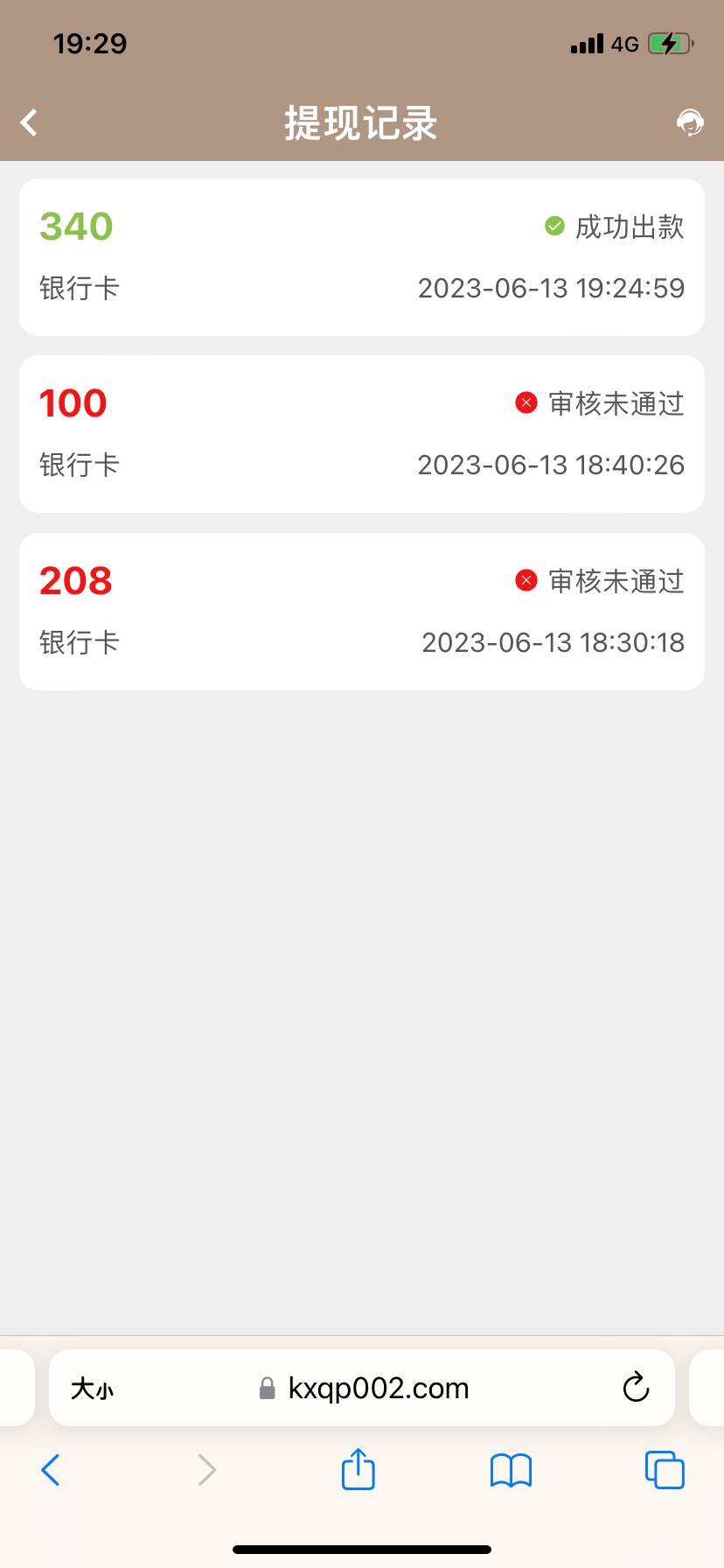The image size is (724, 1568).
Task: Open the 208 审核未通过 withdrawal record
Action: [362, 612]
